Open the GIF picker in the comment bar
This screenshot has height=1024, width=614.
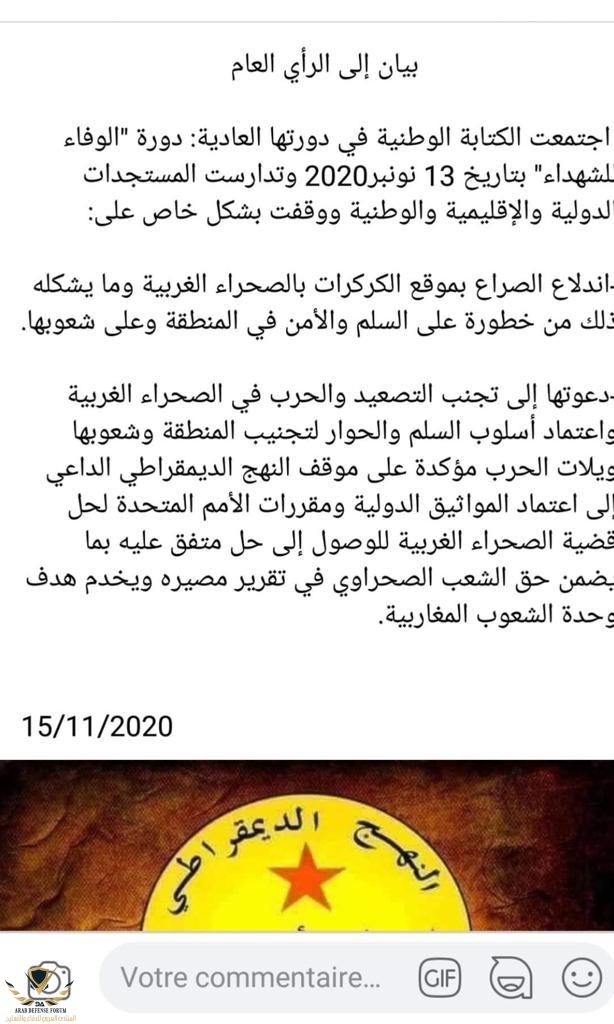pyautogui.click(x=438, y=976)
